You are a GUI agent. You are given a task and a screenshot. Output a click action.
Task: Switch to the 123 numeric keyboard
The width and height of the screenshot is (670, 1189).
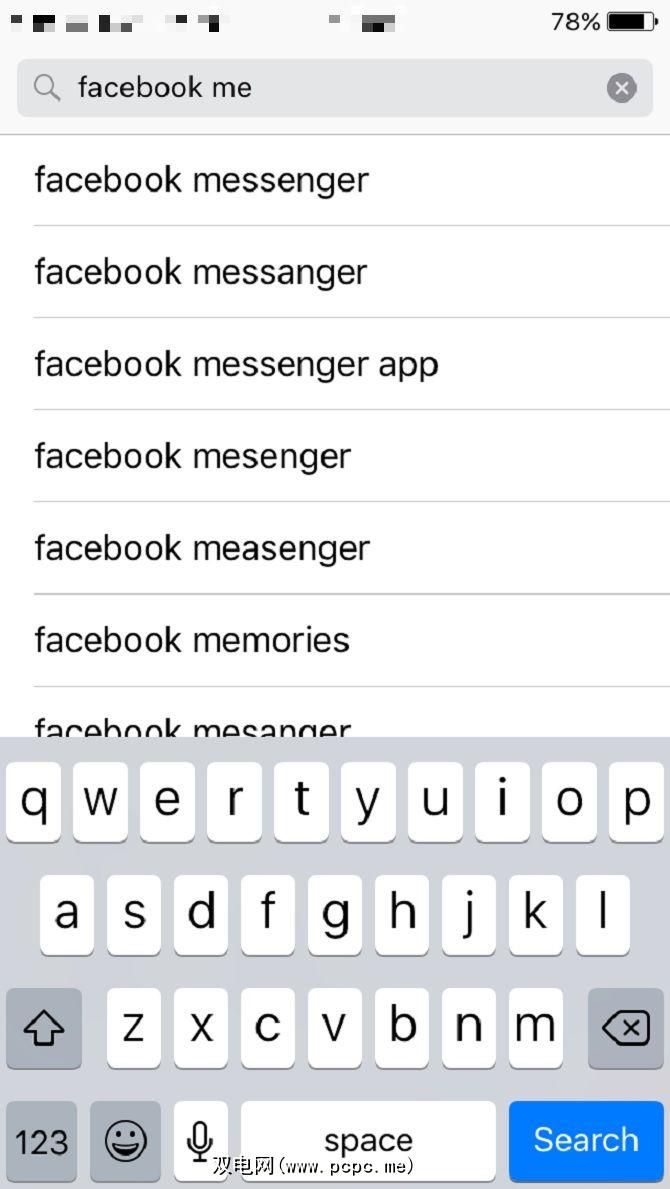click(42, 1141)
